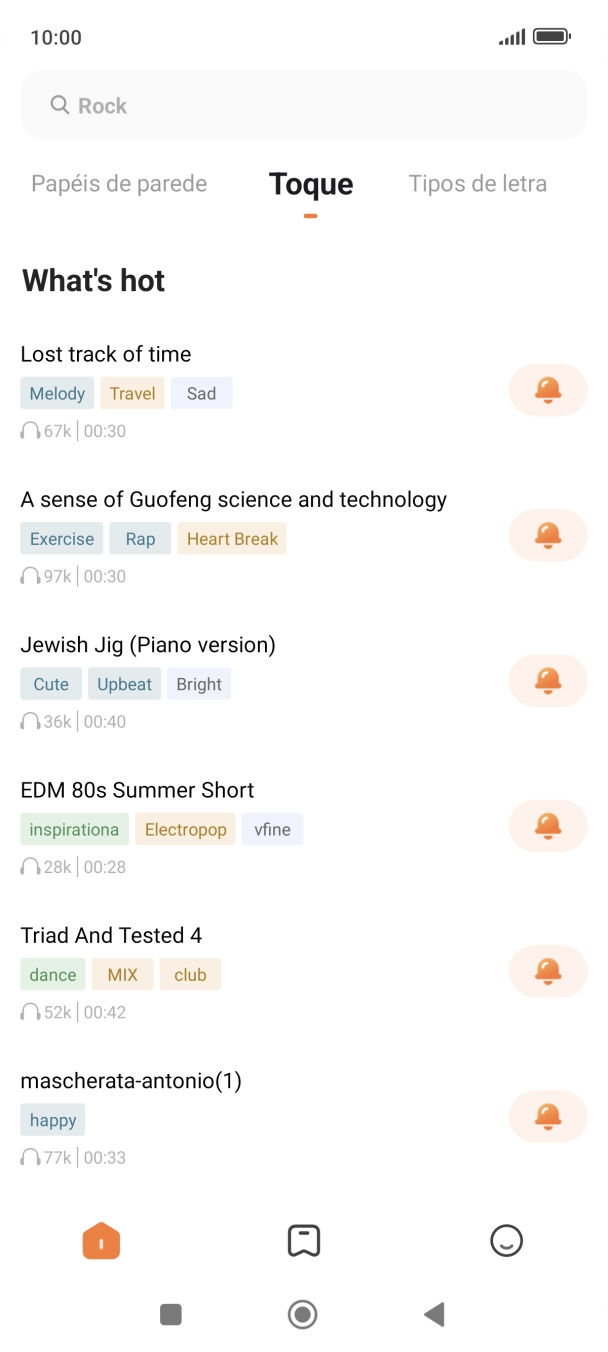This screenshot has width=608, height=1352.
Task: Open the bookmark tab in bottom bar
Action: (x=303, y=1241)
